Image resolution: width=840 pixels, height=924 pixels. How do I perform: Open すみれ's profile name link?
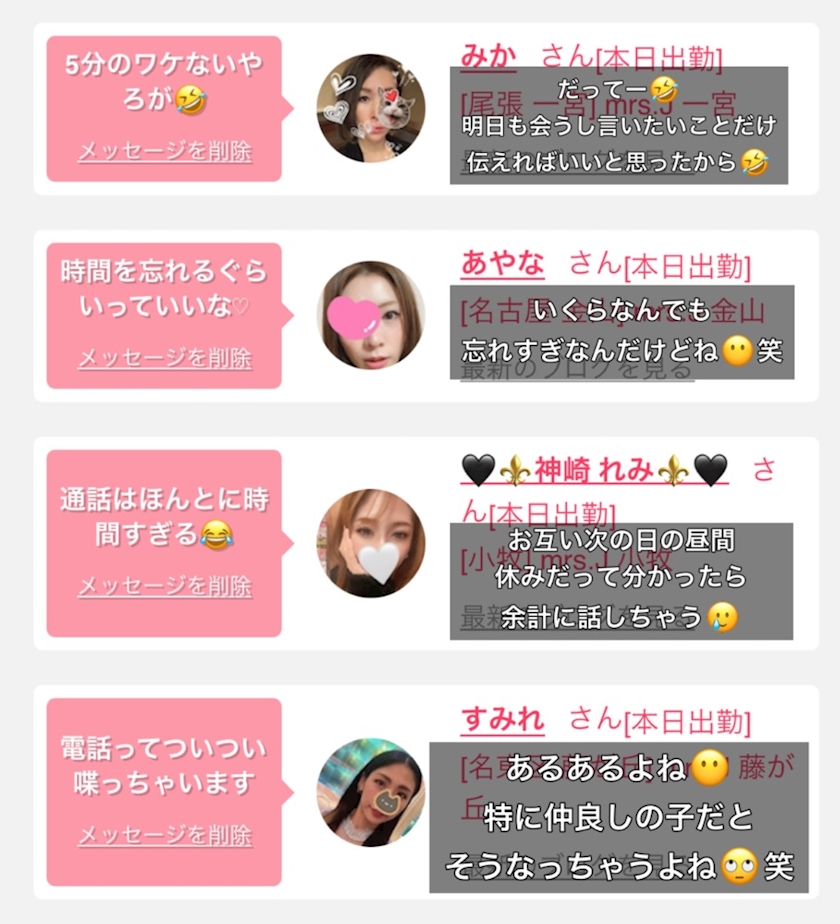[503, 719]
